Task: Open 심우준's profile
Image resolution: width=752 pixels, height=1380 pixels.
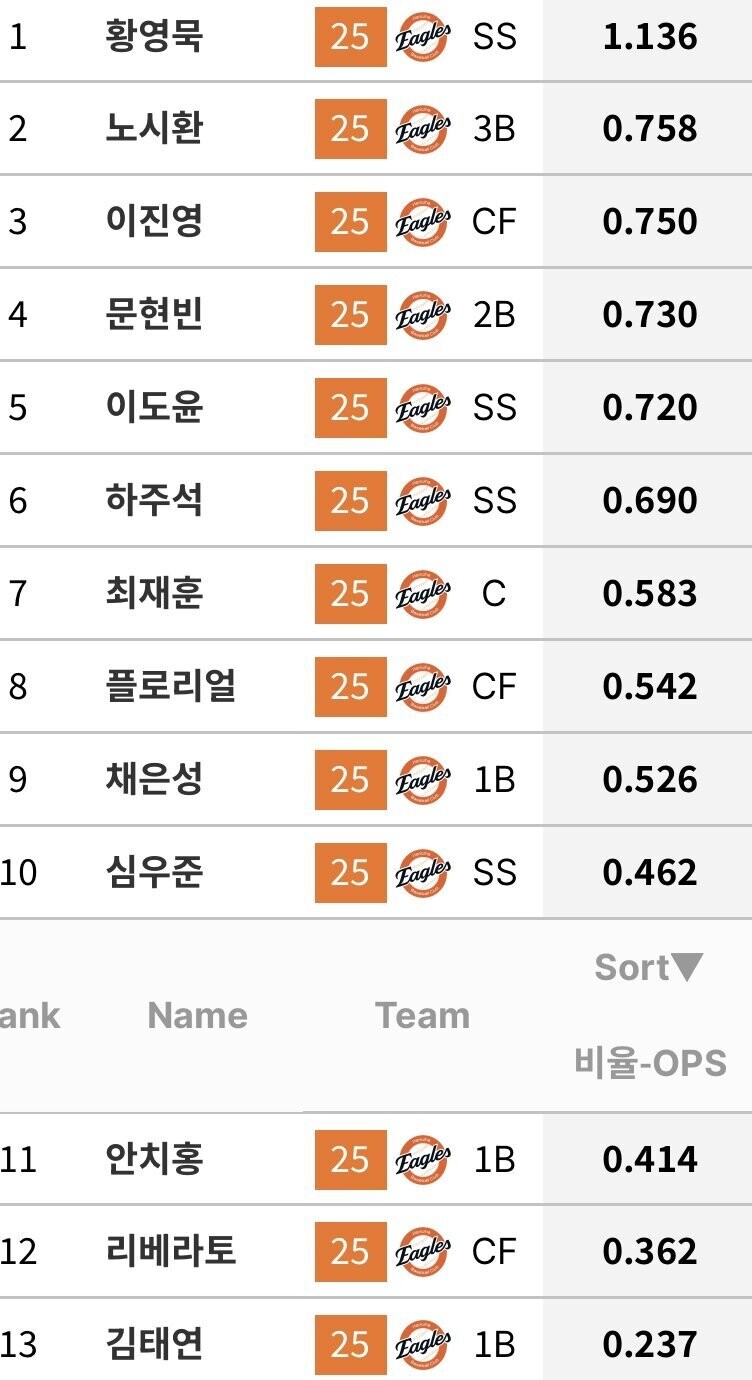Action: (x=154, y=872)
